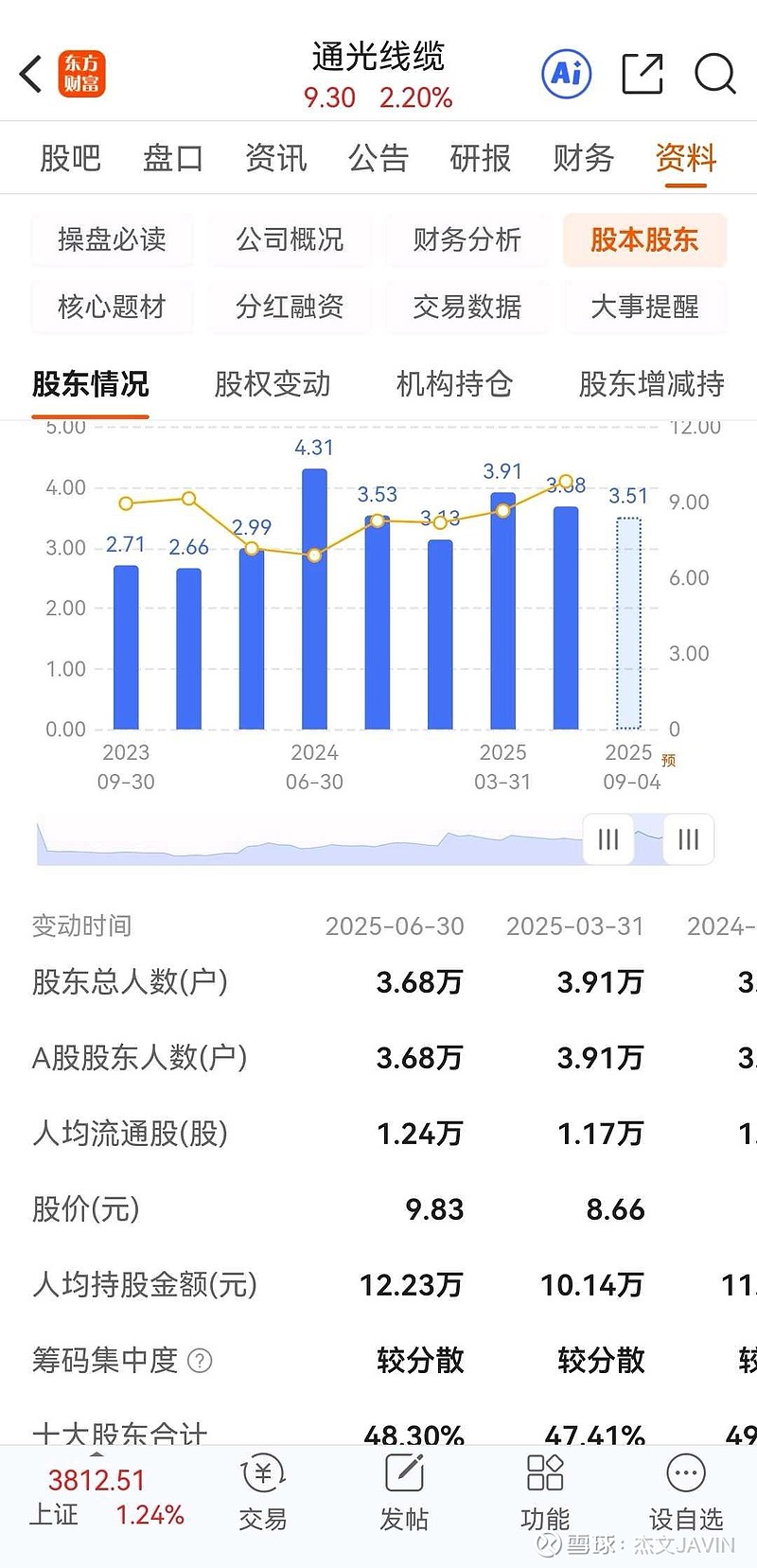Open the 交易数据 section
This screenshot has width=757, height=1568.
467,307
